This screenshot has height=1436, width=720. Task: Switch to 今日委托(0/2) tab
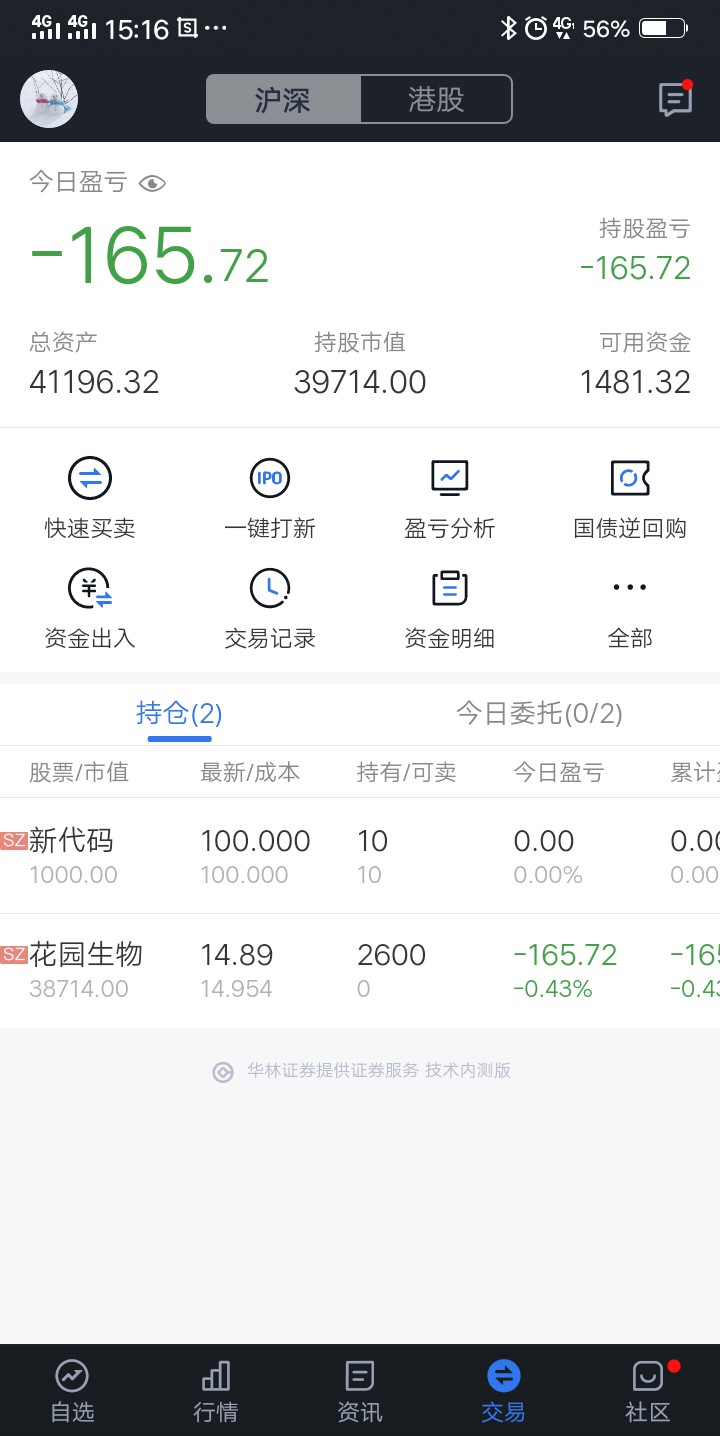click(539, 714)
